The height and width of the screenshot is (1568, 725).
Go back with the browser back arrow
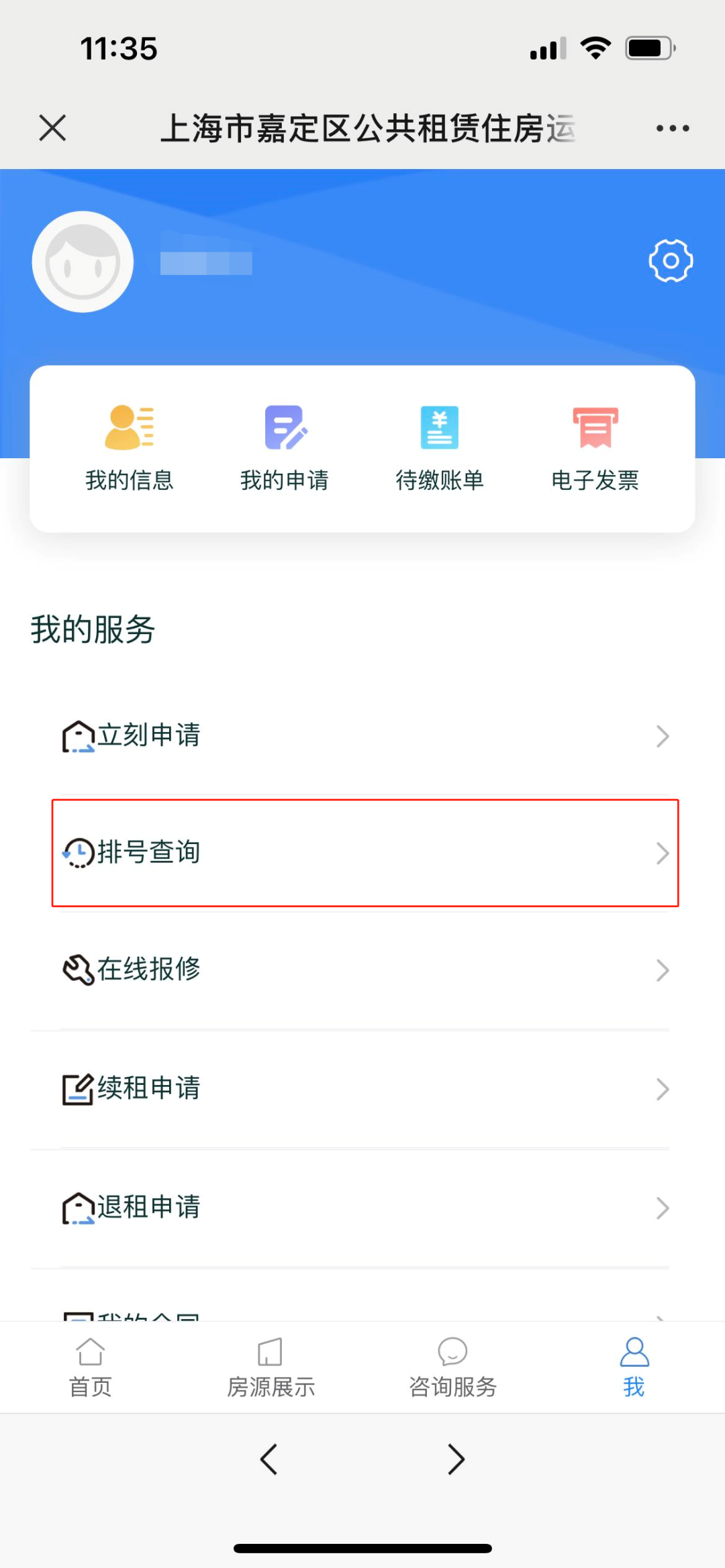(269, 1459)
